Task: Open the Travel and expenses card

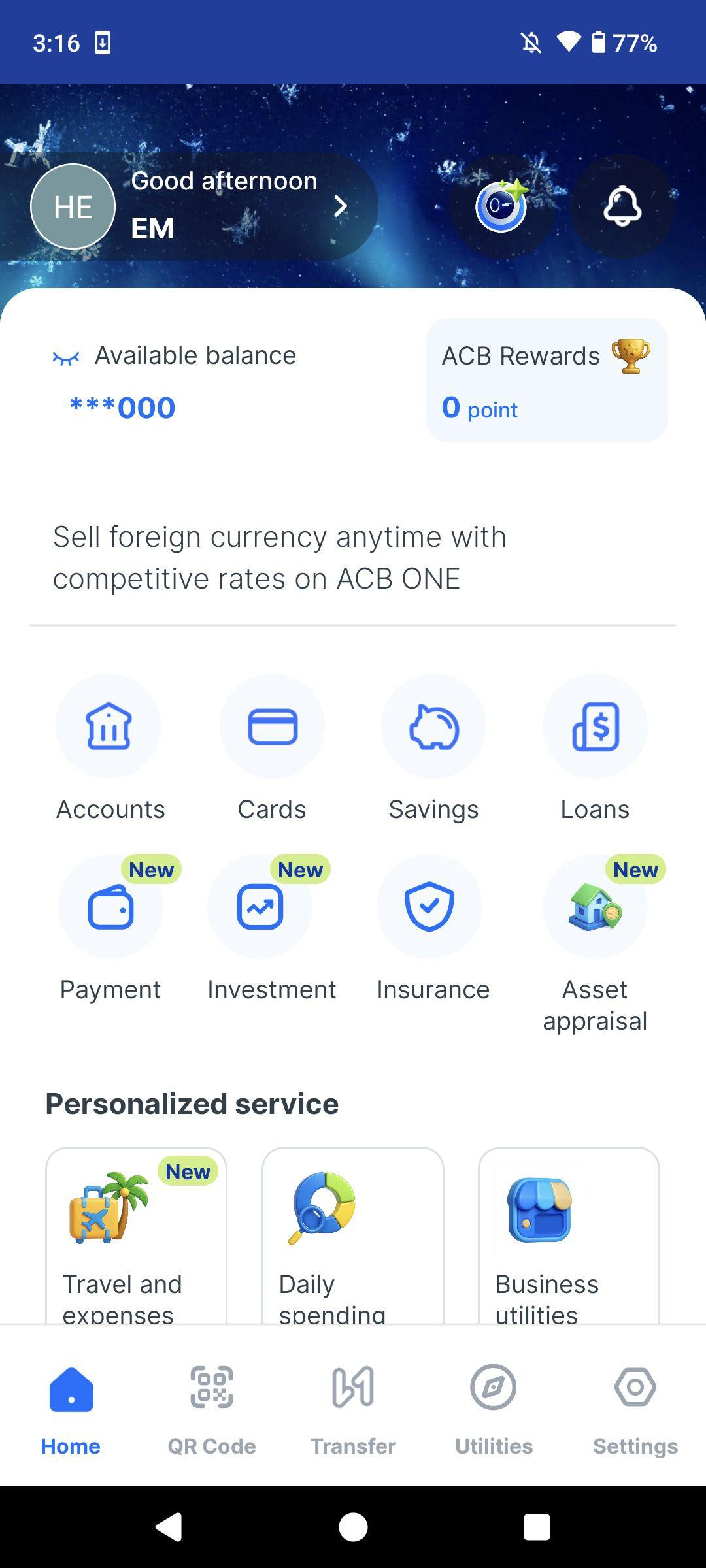Action: coord(136,1236)
